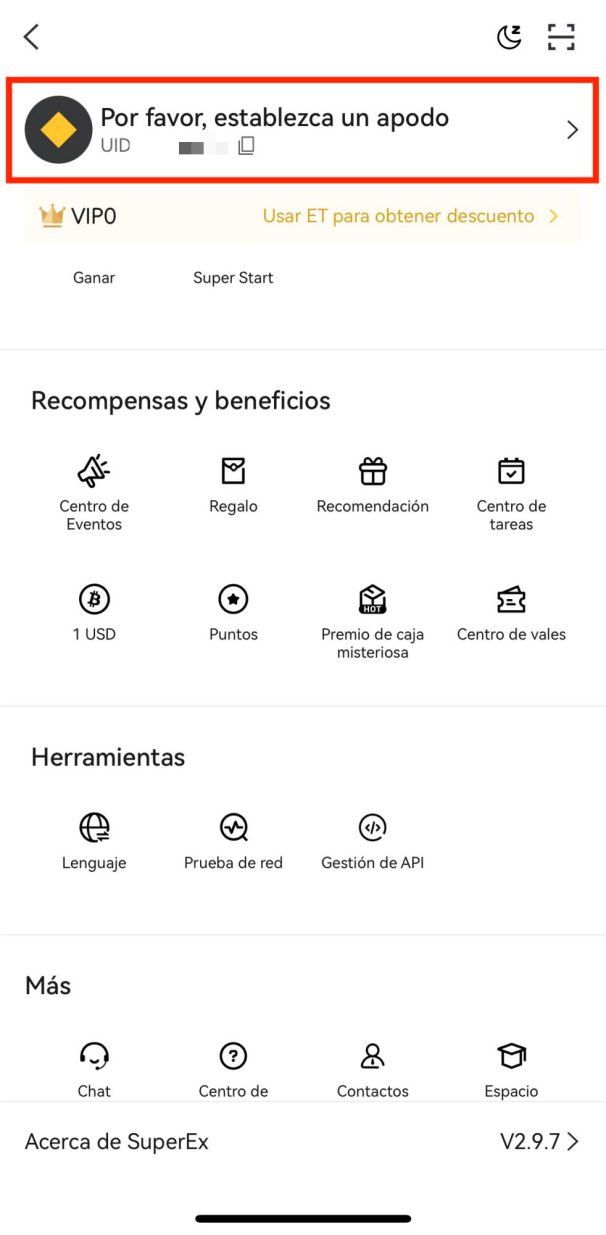606x1235 pixels.
Task: Run Prueba de red
Action: 233,841
